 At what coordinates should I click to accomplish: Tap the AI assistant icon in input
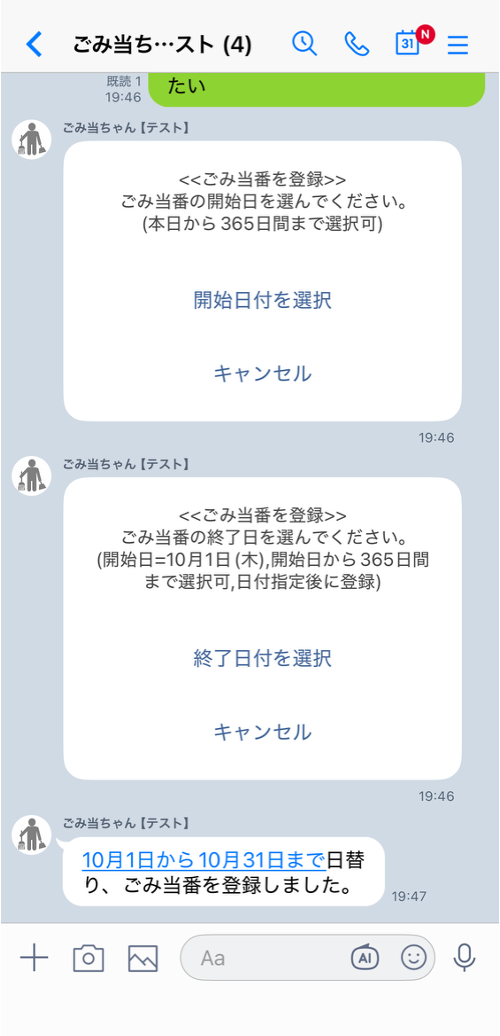coord(365,957)
